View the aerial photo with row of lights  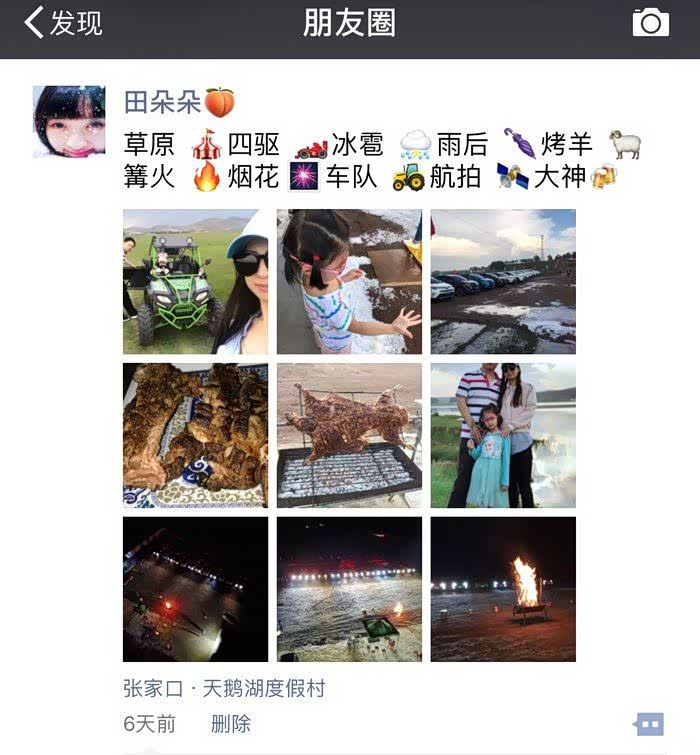(349, 589)
